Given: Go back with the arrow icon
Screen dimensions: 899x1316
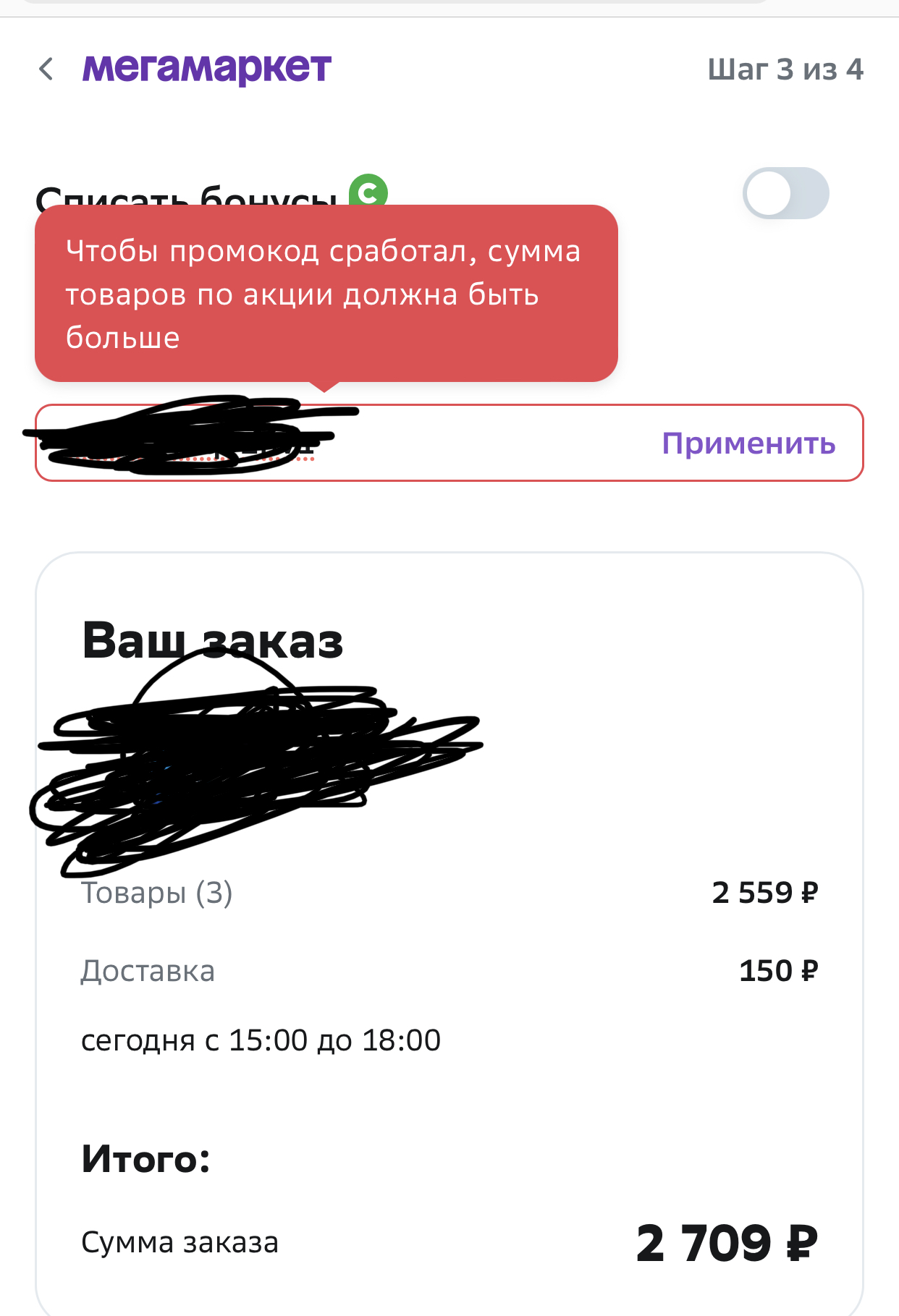Looking at the screenshot, I should click(46, 69).
